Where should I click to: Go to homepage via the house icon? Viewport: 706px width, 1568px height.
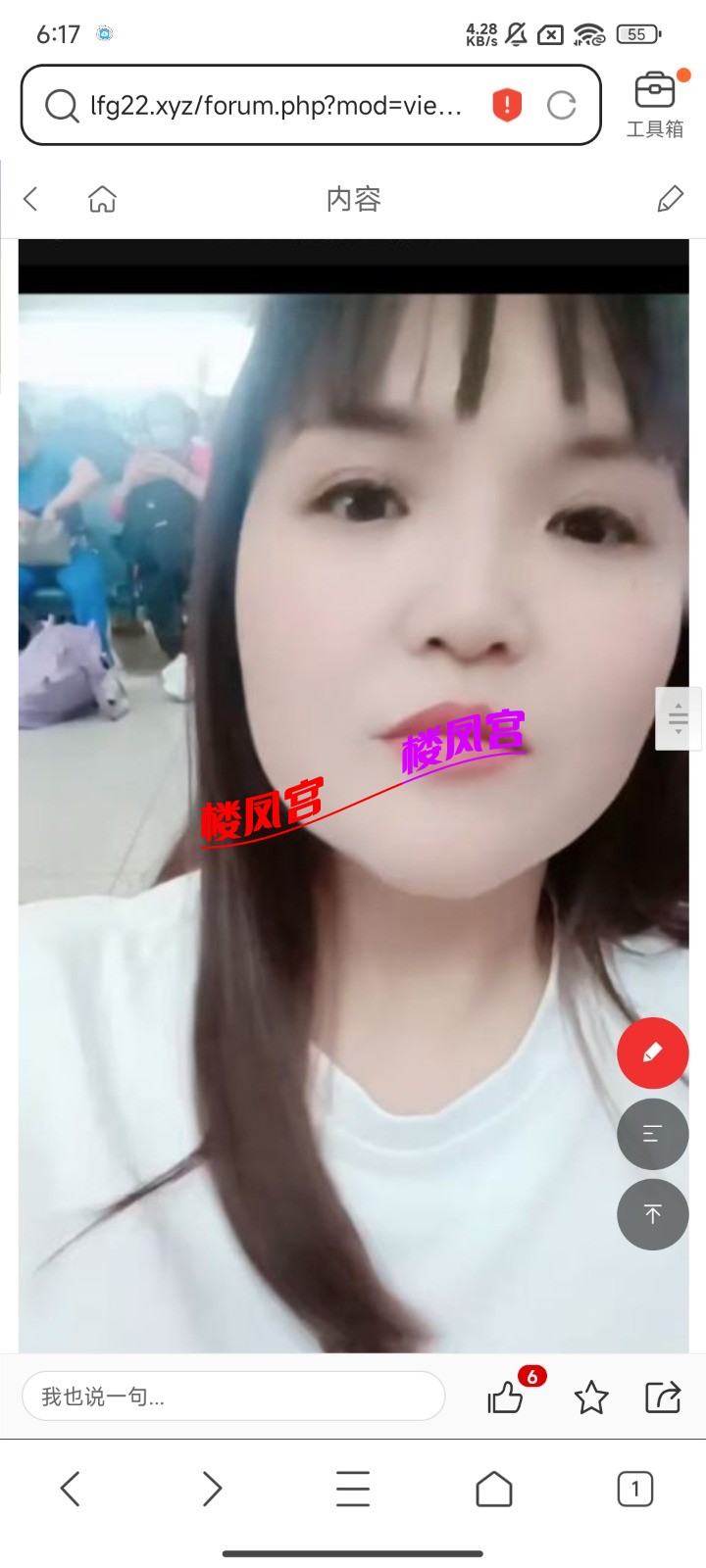[x=102, y=198]
